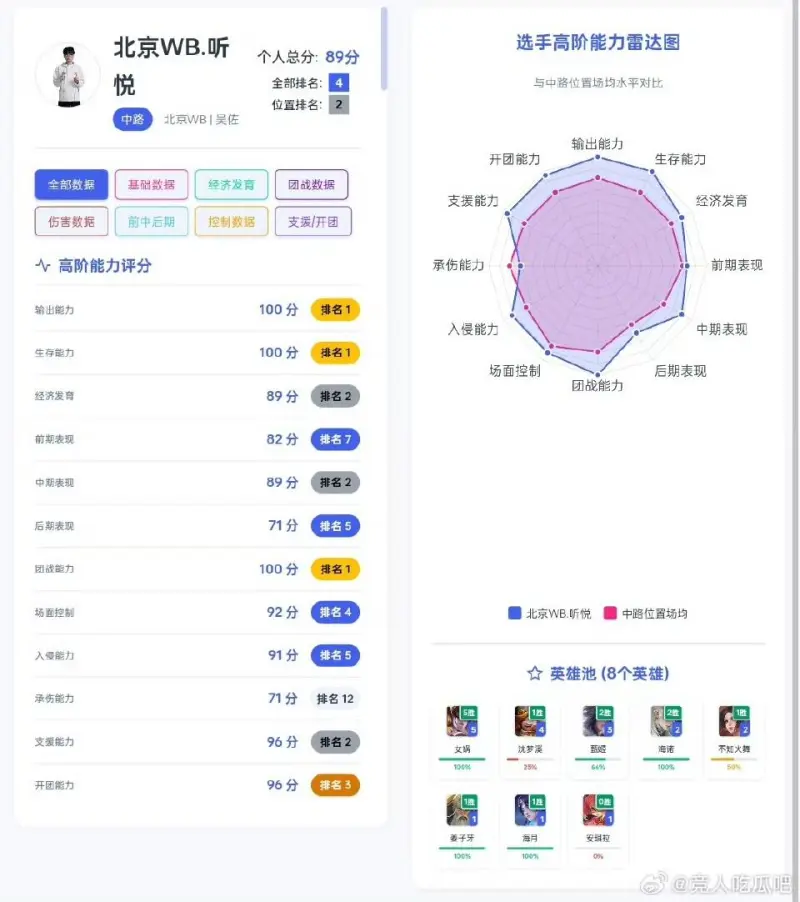Image resolution: width=800 pixels, height=902 pixels.
Task: Open the 安琪拉 hero card
Action: click(x=598, y=825)
